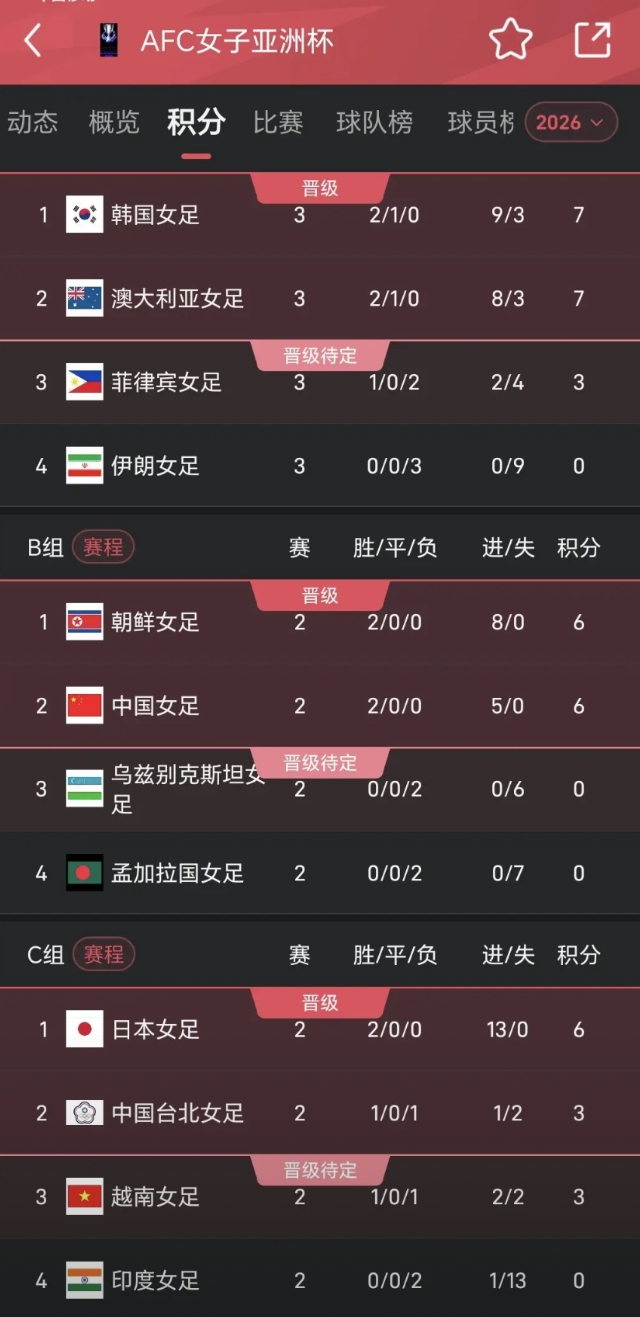This screenshot has height=1317, width=640.
Task: Open the 日本女足 team row
Action: coord(320,1029)
